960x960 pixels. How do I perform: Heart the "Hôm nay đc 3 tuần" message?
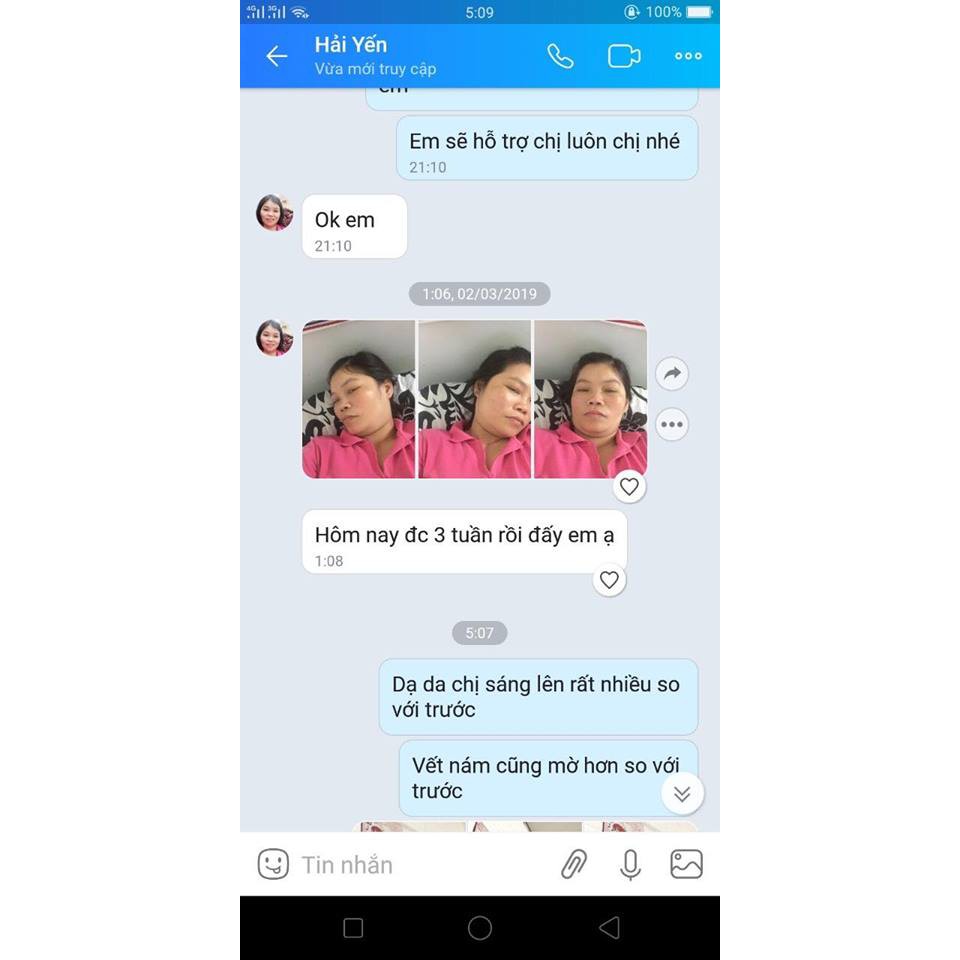(x=609, y=580)
